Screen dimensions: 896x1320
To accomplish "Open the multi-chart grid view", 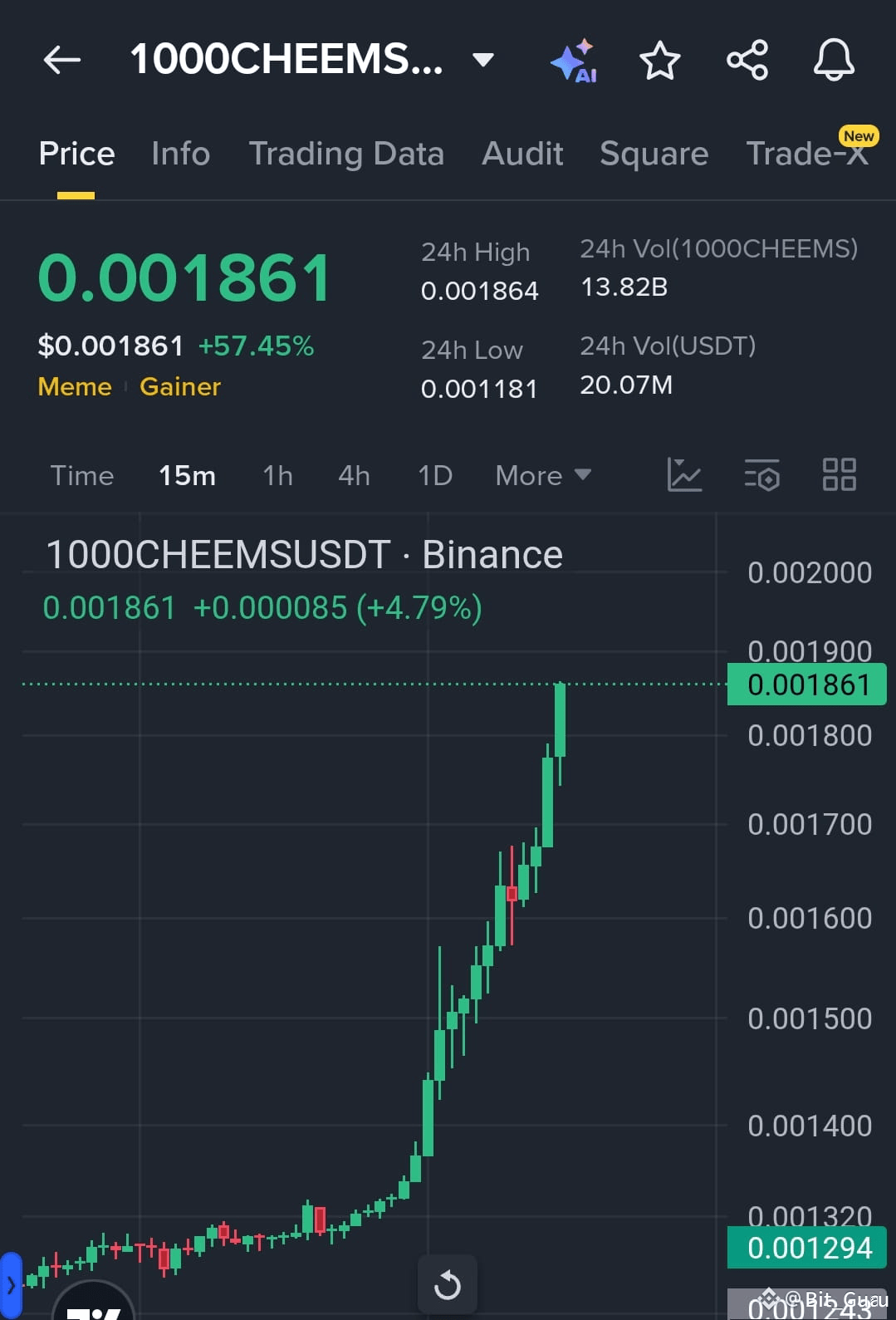I will (839, 474).
